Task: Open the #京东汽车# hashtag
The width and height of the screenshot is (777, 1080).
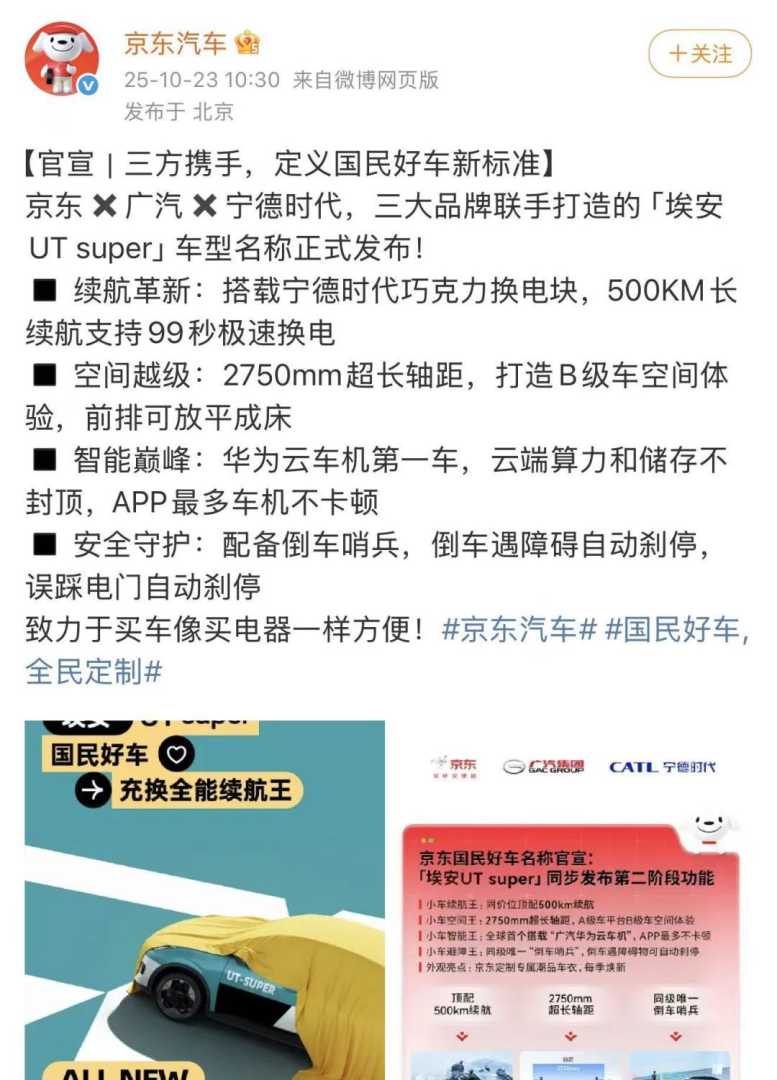Action: tap(519, 630)
